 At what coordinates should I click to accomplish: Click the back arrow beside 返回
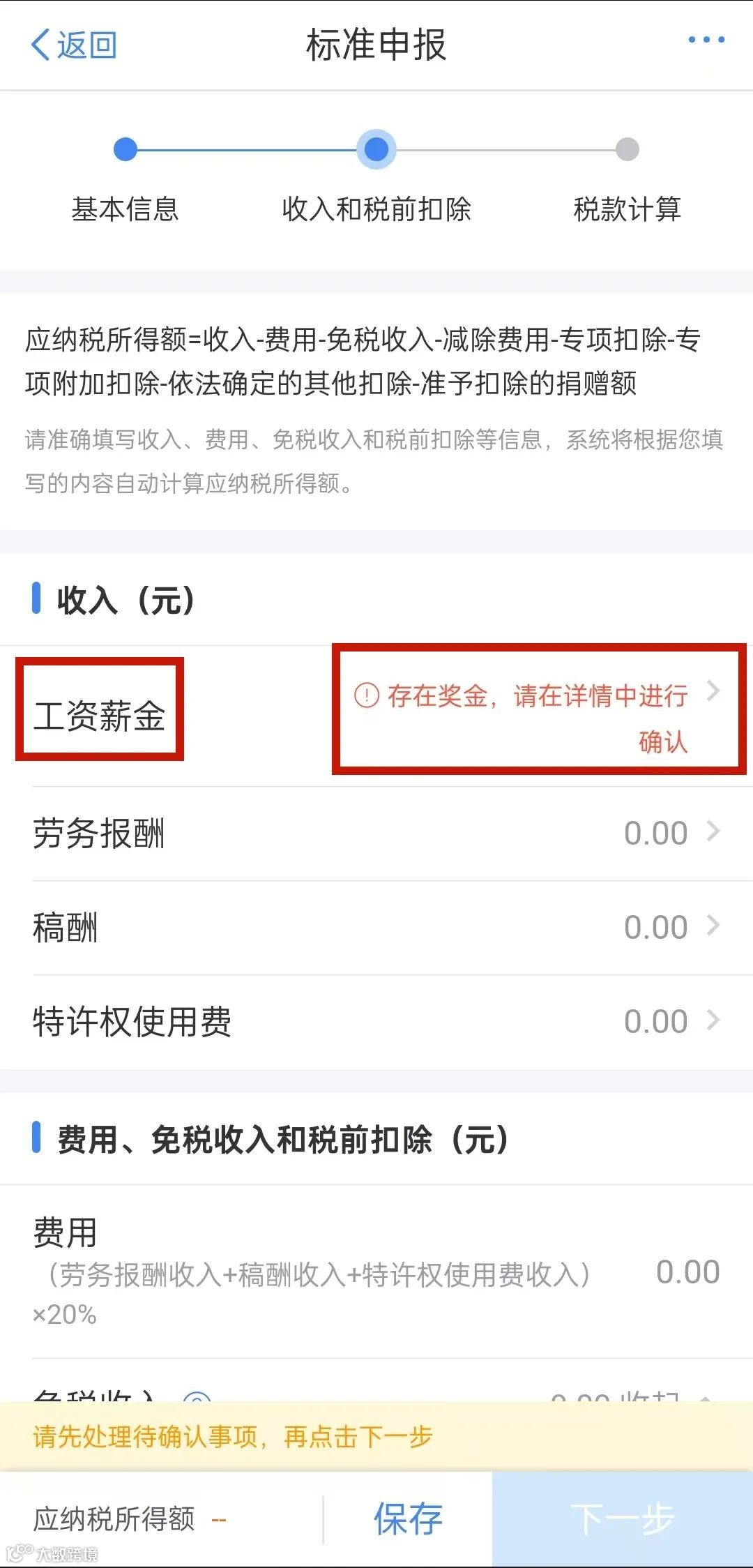[38, 44]
